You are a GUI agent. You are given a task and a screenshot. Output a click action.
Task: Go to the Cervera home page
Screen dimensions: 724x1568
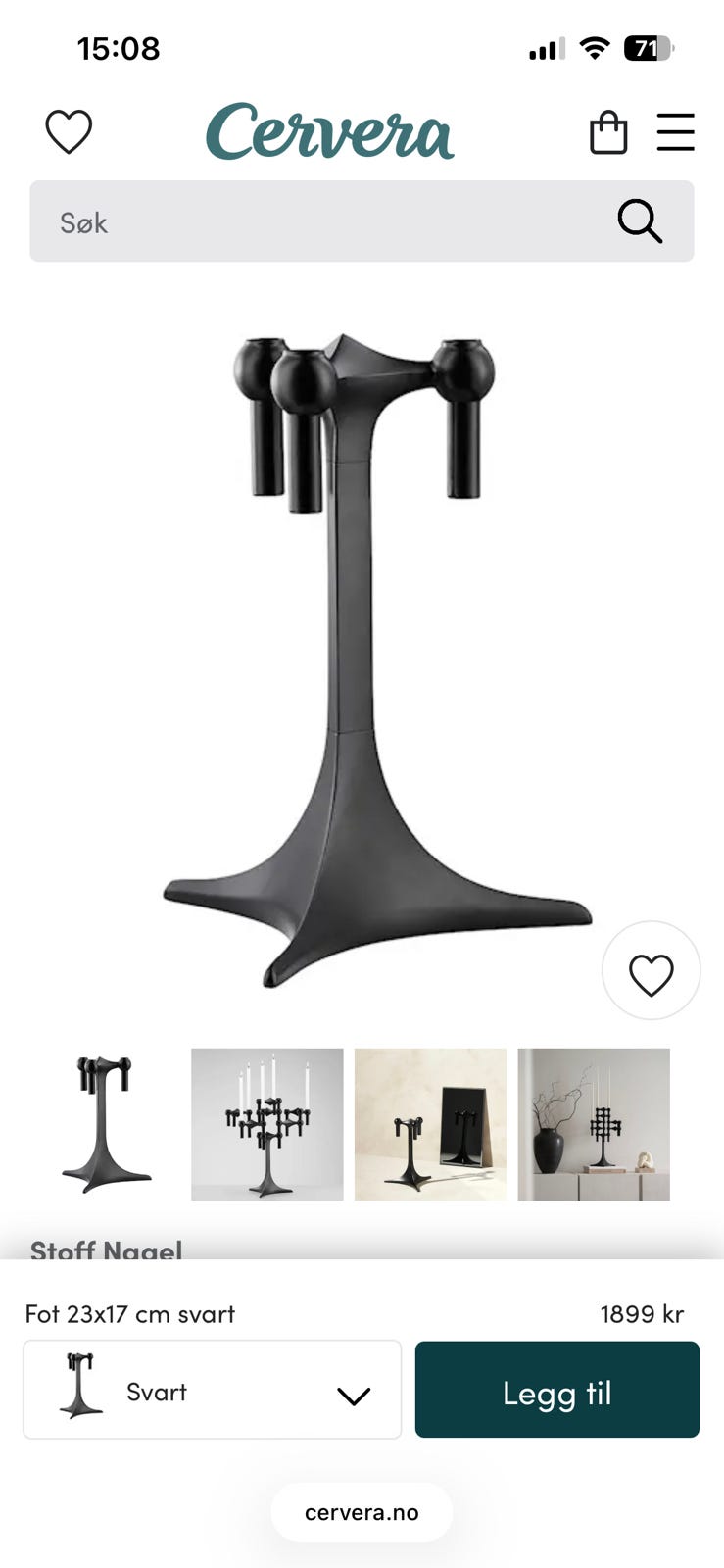point(329,131)
